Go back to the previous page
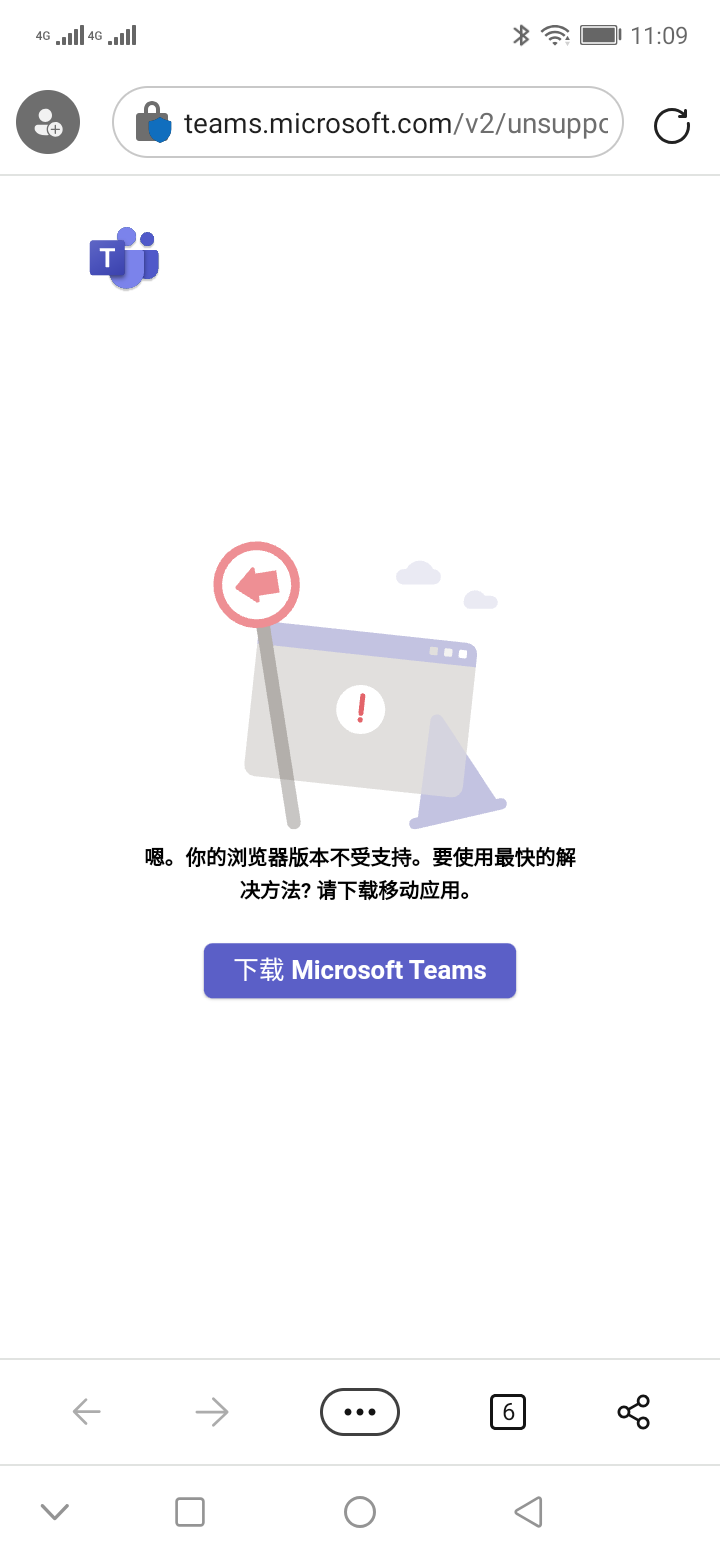Screen dimensions: 720x1560 tap(87, 1412)
